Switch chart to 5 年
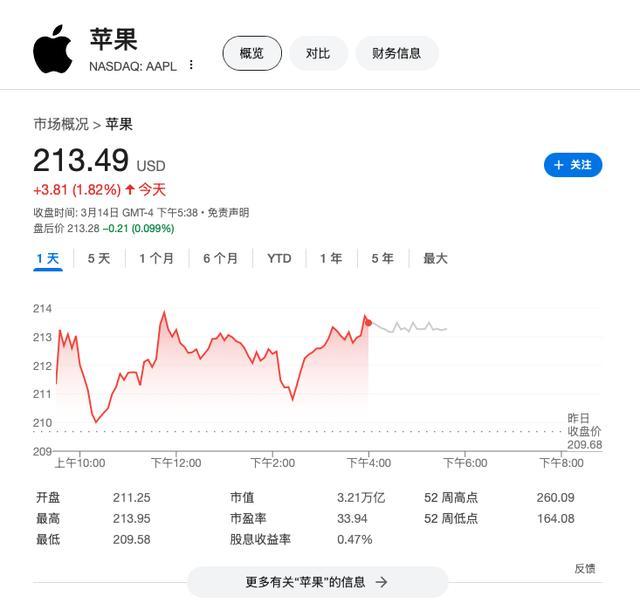The height and width of the screenshot is (610, 640). pos(382,258)
